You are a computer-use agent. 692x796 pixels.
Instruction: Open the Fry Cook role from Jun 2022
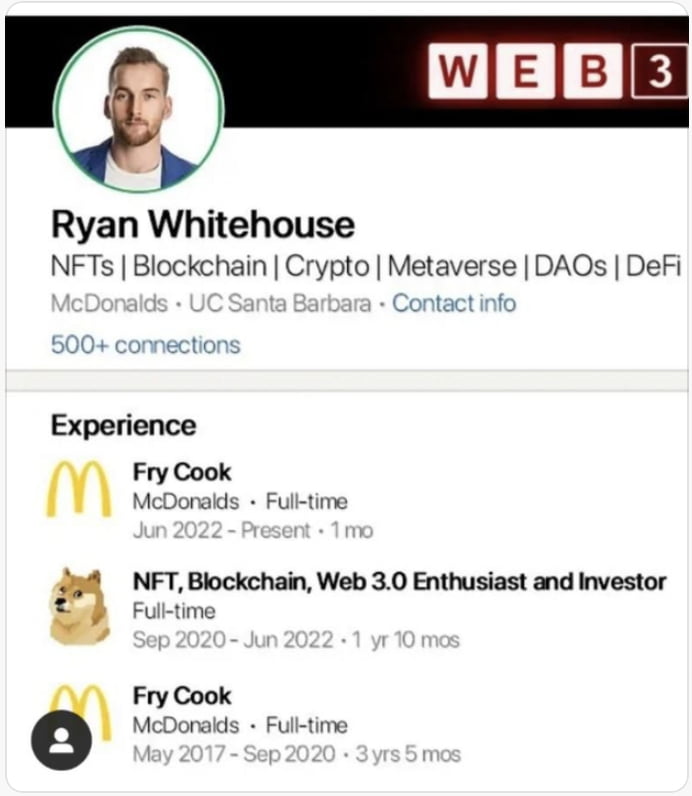182,473
